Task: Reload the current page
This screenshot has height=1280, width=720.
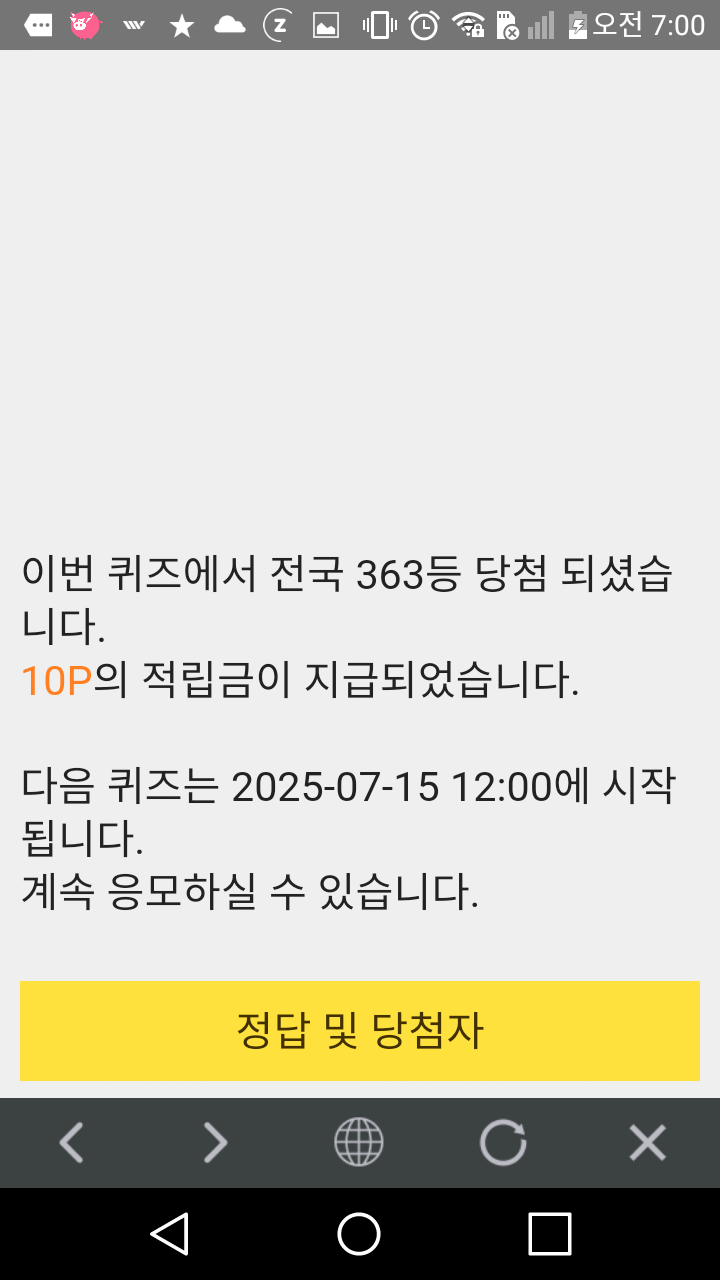Action: point(503,1142)
